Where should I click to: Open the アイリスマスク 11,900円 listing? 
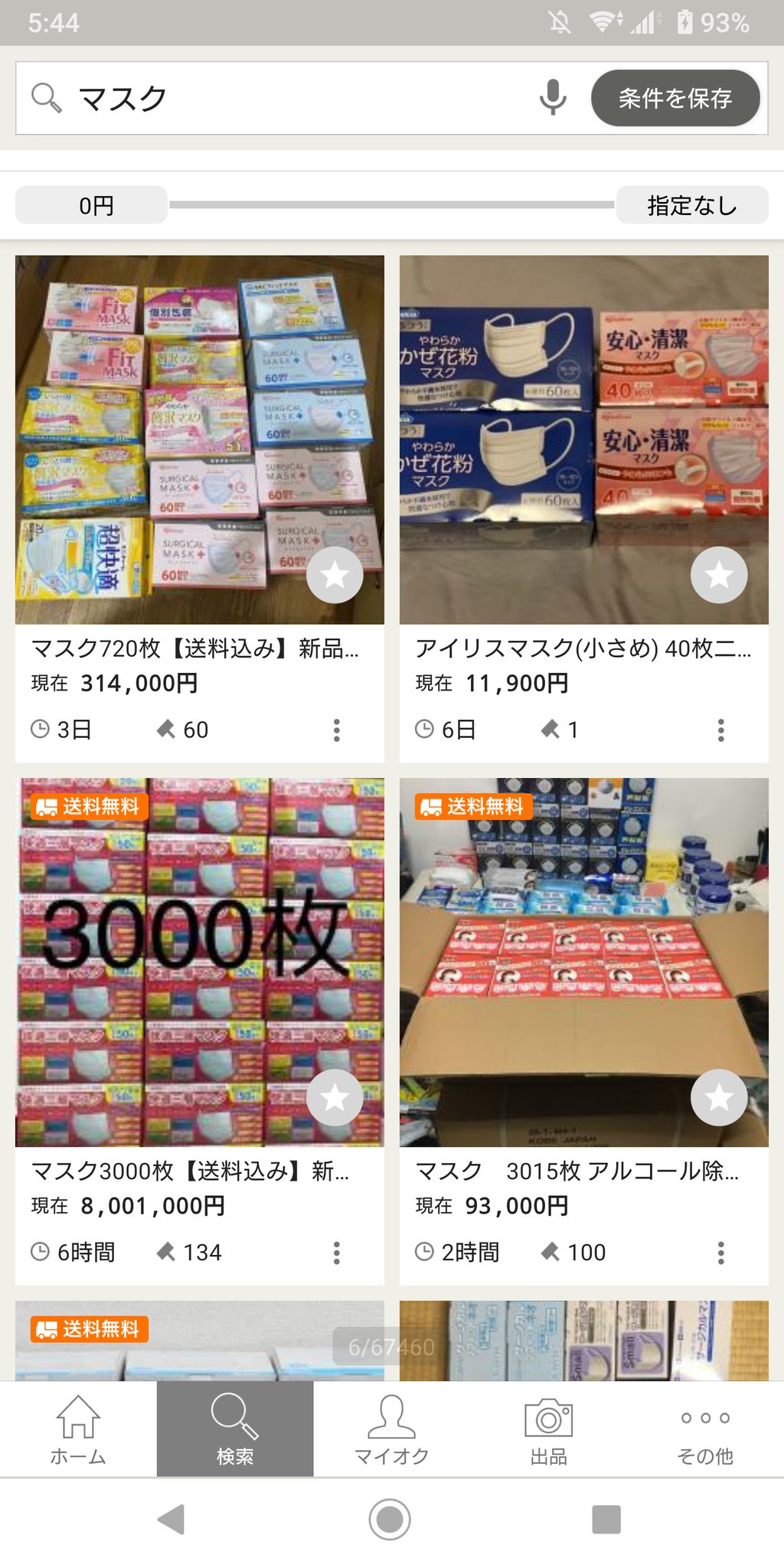coord(584,508)
